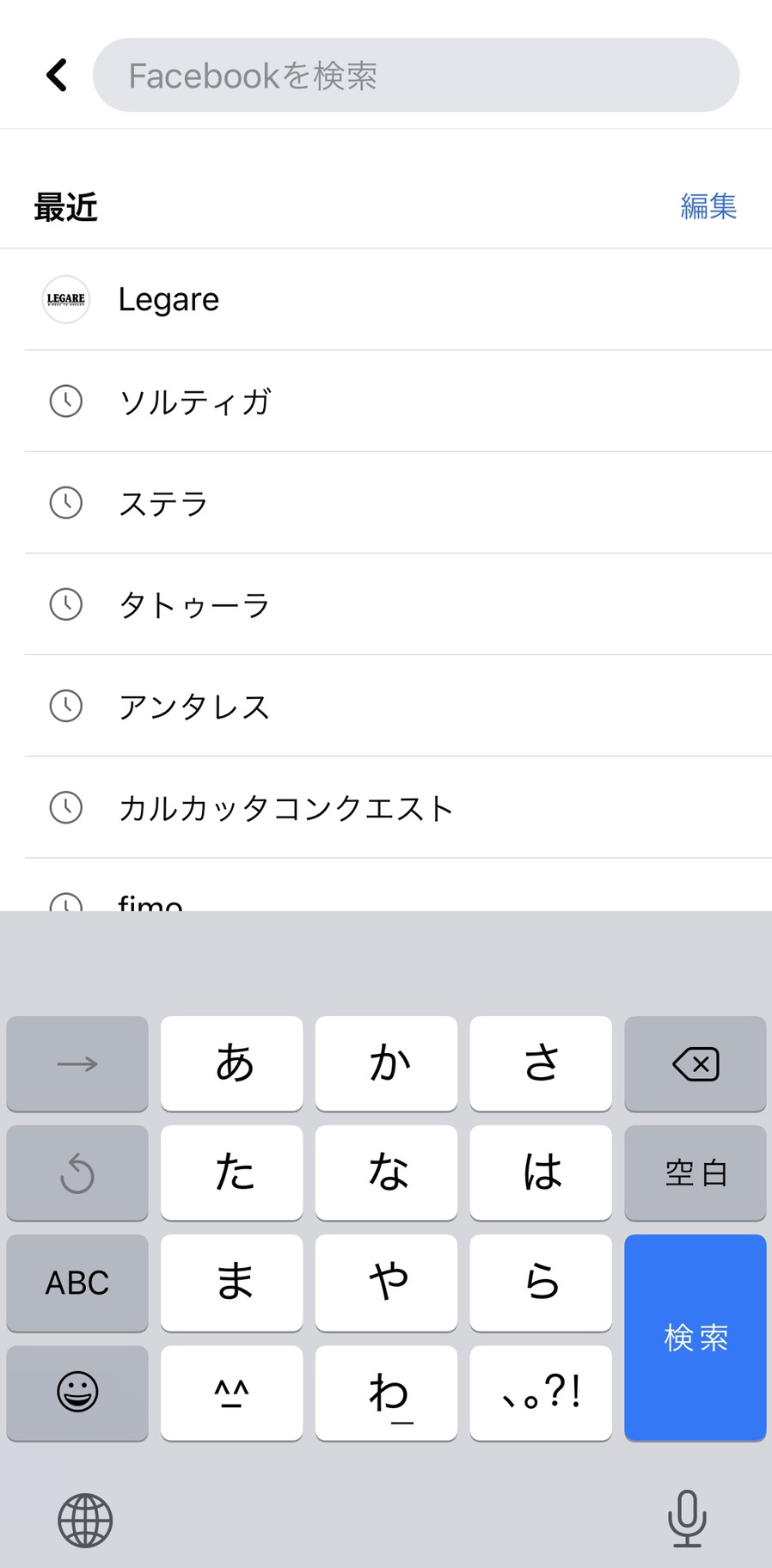
Task: Open recent search タトゥーラ
Action: pos(386,604)
